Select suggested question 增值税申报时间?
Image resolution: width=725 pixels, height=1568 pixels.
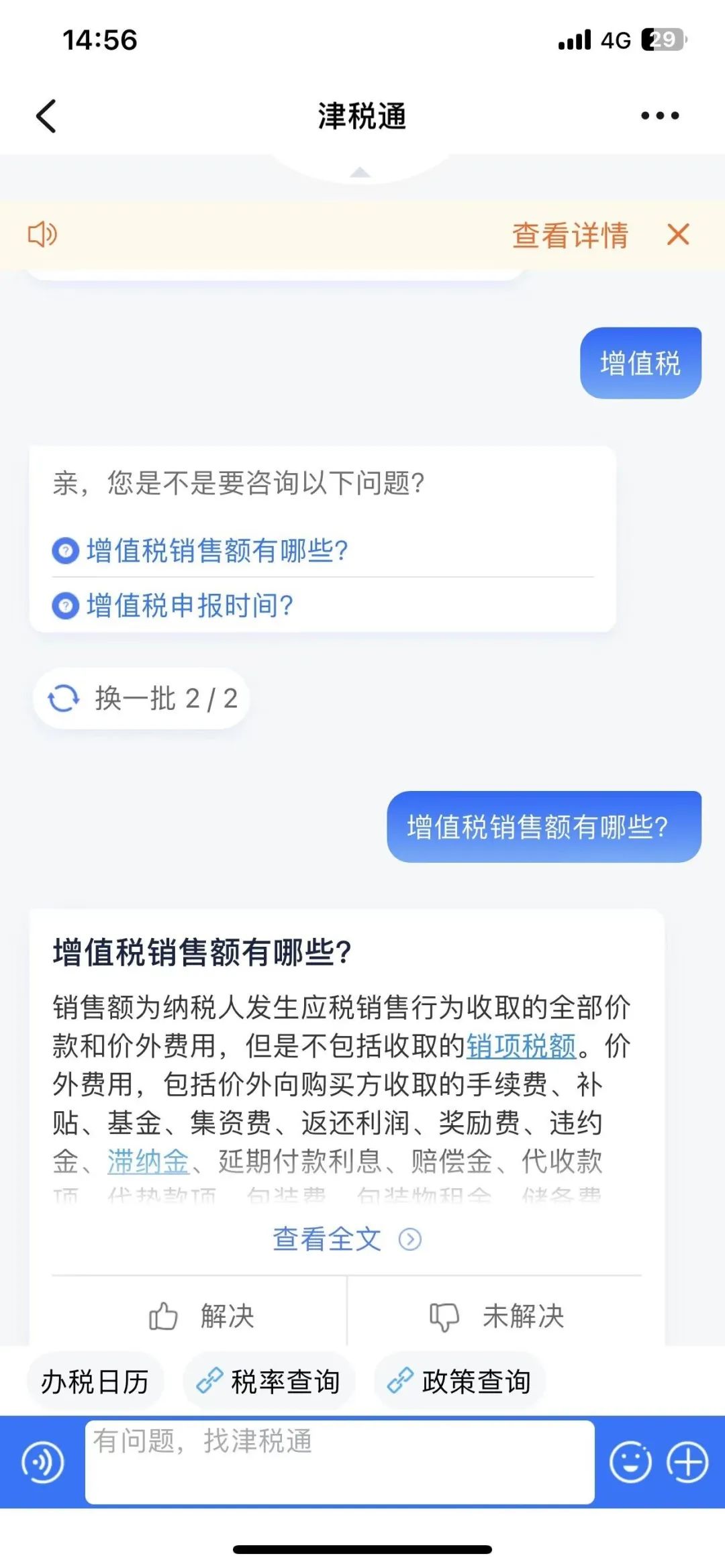coord(173,606)
